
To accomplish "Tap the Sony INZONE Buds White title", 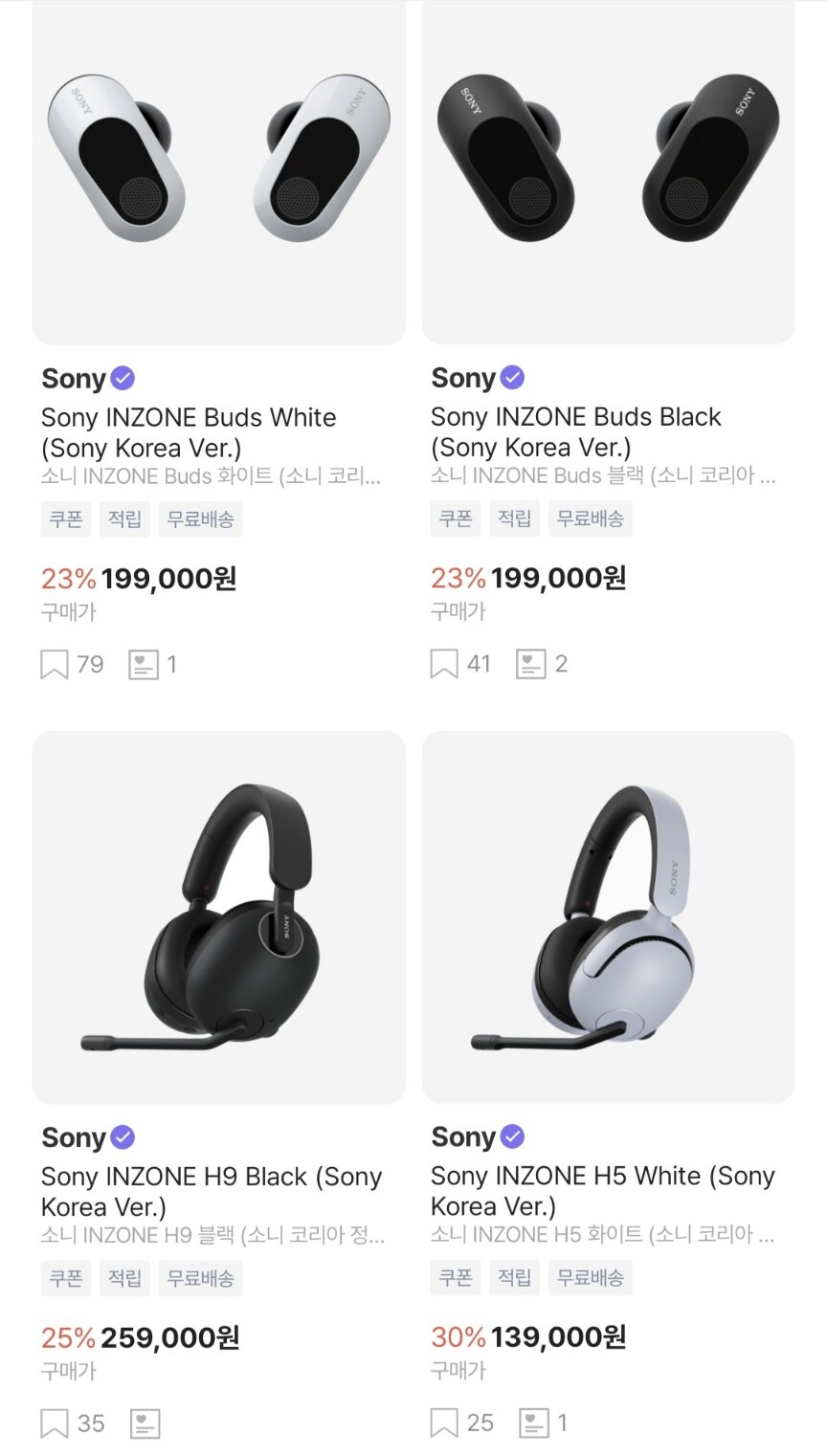I will pos(189,432).
